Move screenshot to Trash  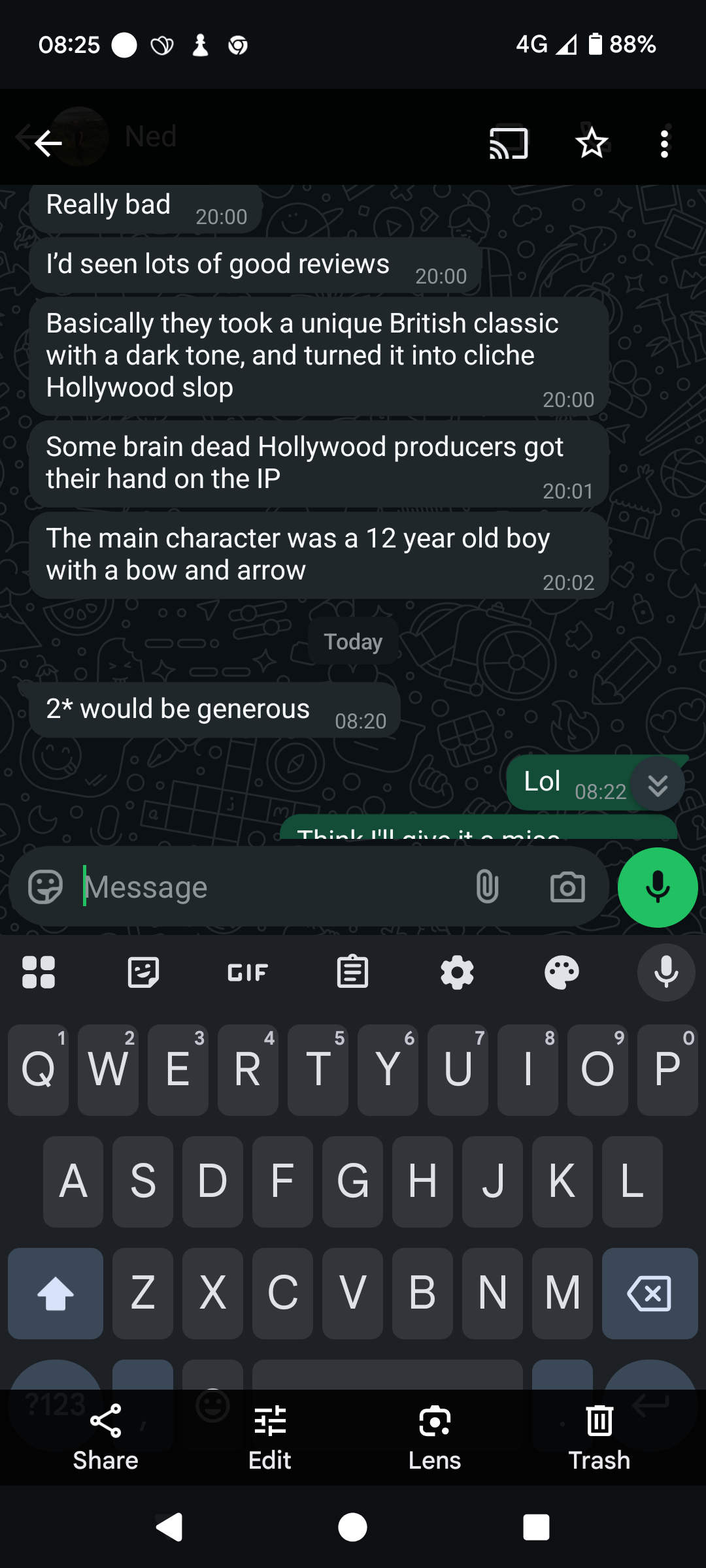[x=599, y=1438]
